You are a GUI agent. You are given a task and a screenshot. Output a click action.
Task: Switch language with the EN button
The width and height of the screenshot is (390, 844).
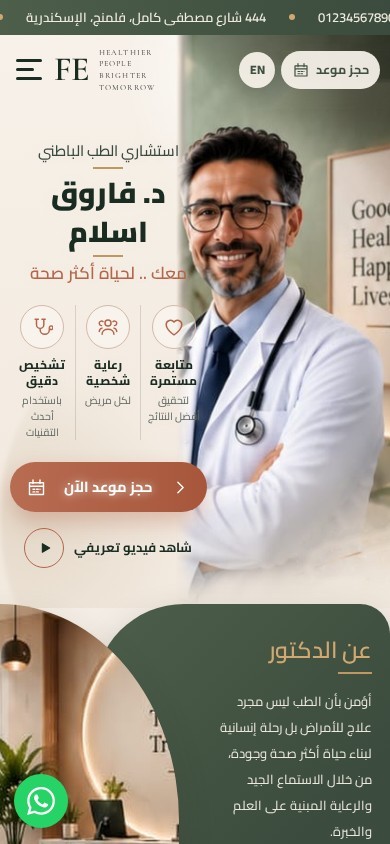tap(257, 70)
